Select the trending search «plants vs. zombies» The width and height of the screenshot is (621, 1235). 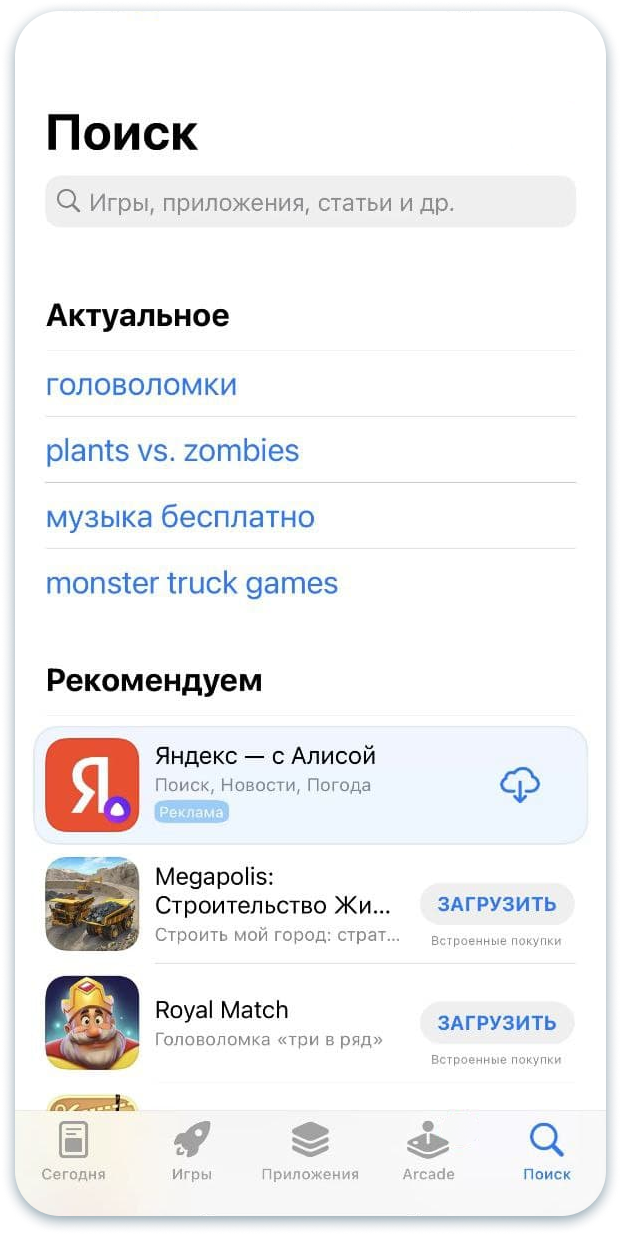coord(172,451)
